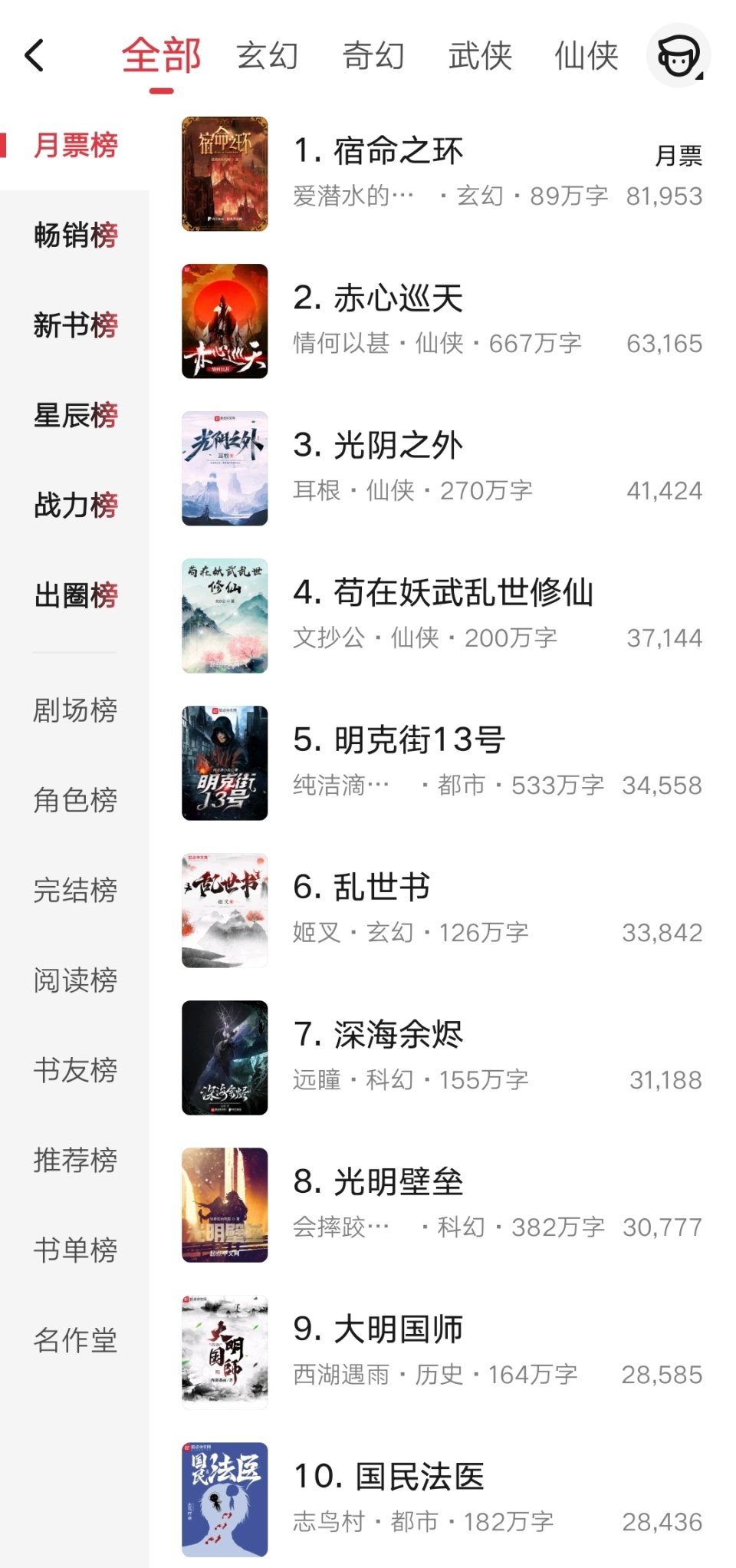View the 星辰榜 ranking
Image resolution: width=736 pixels, height=1568 pixels.
coord(75,415)
